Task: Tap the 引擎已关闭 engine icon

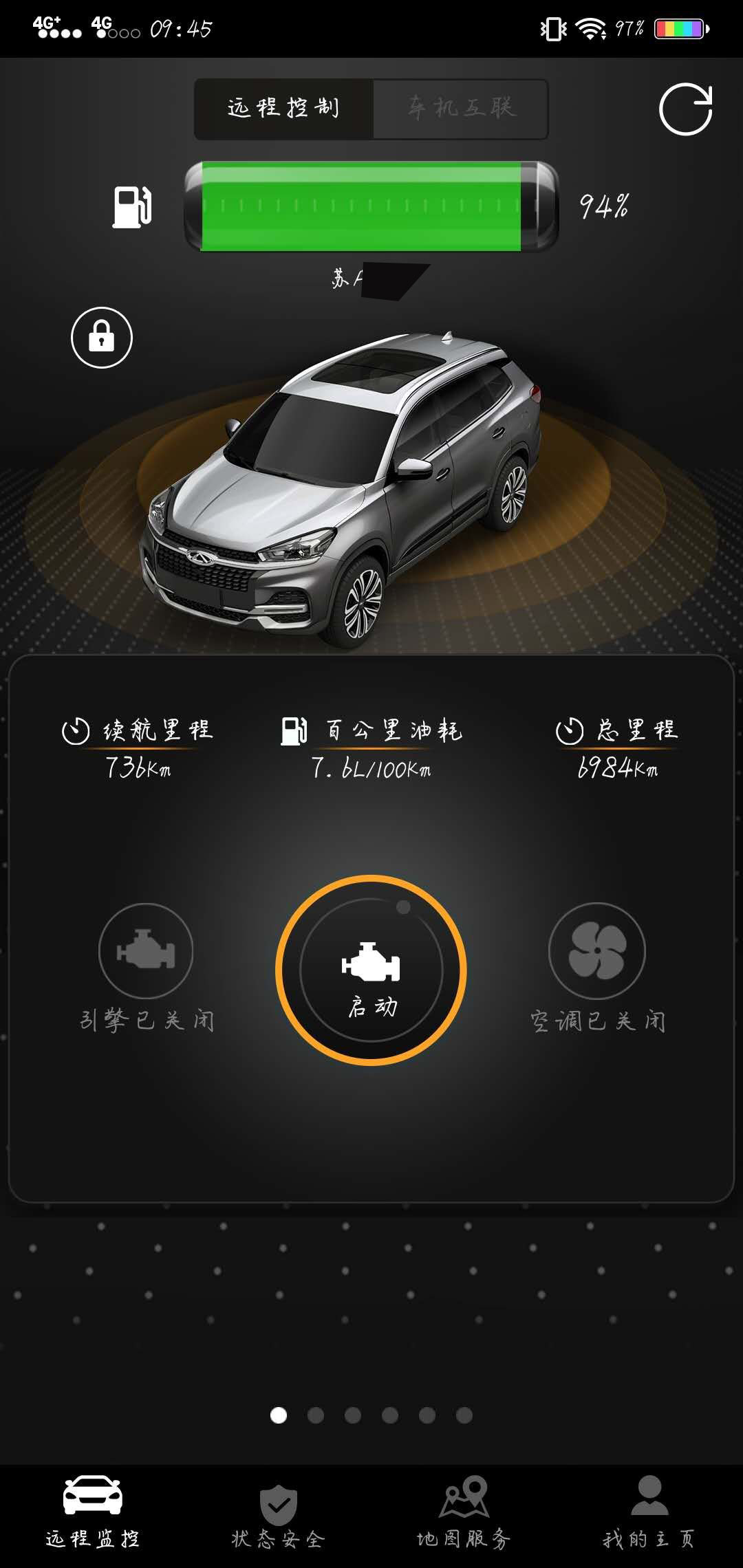Action: (146, 950)
